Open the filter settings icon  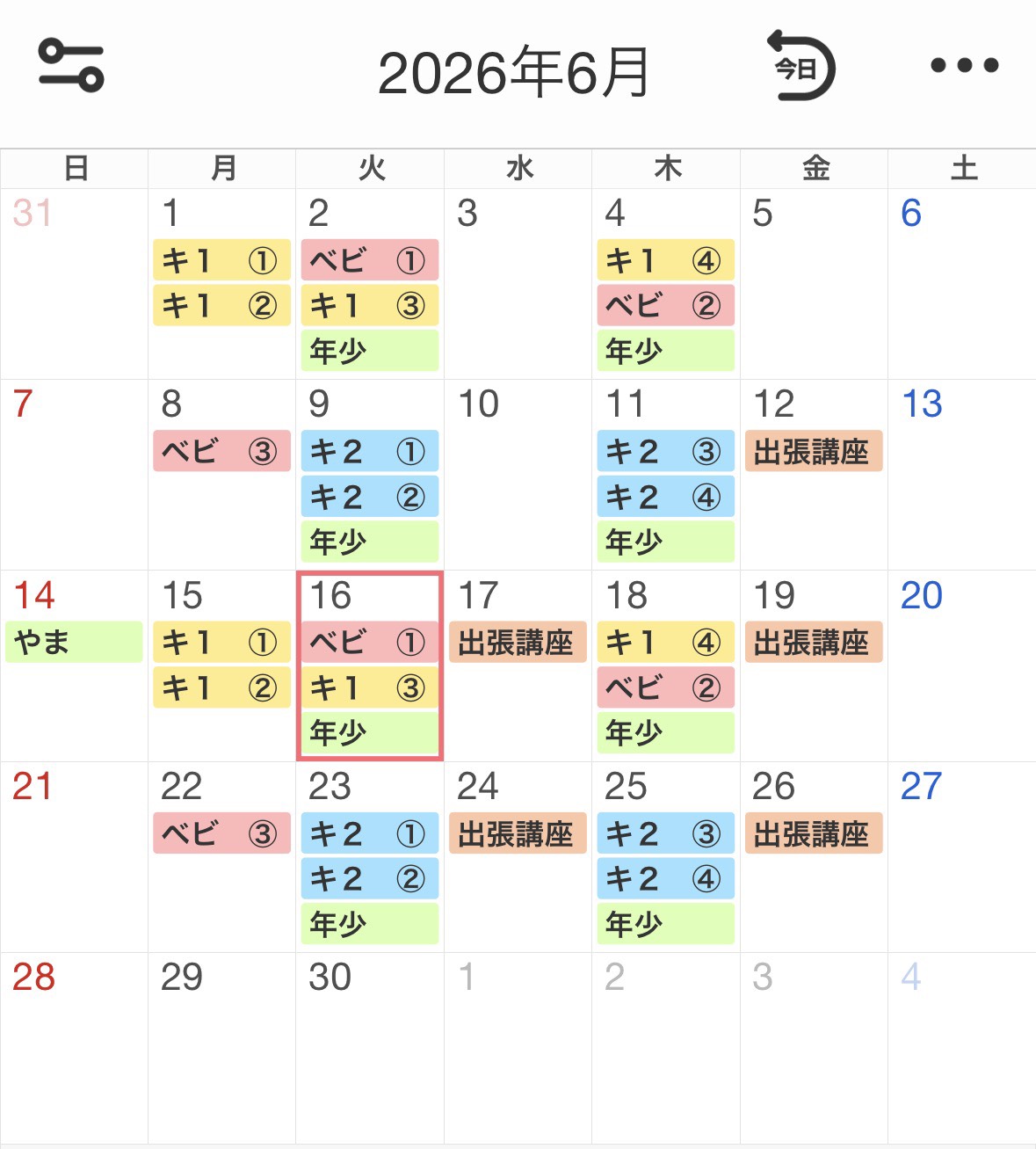click(x=71, y=65)
